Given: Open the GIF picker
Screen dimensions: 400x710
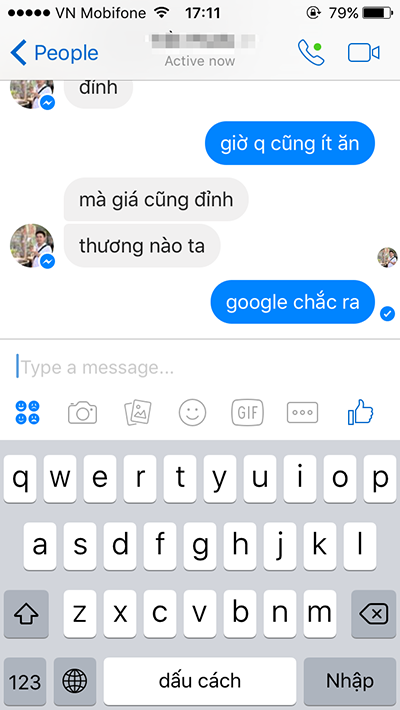Looking at the screenshot, I should click(247, 413).
